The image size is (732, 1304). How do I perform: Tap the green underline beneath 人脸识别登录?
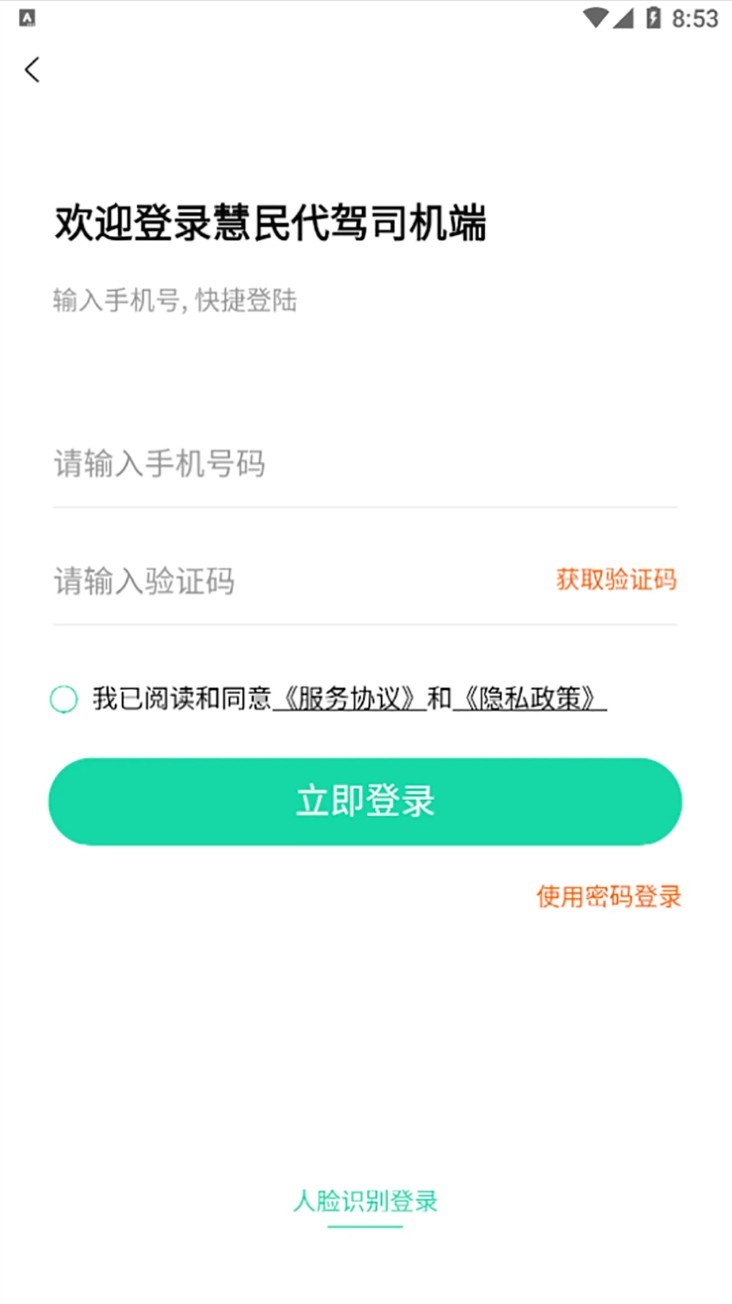[366, 1226]
